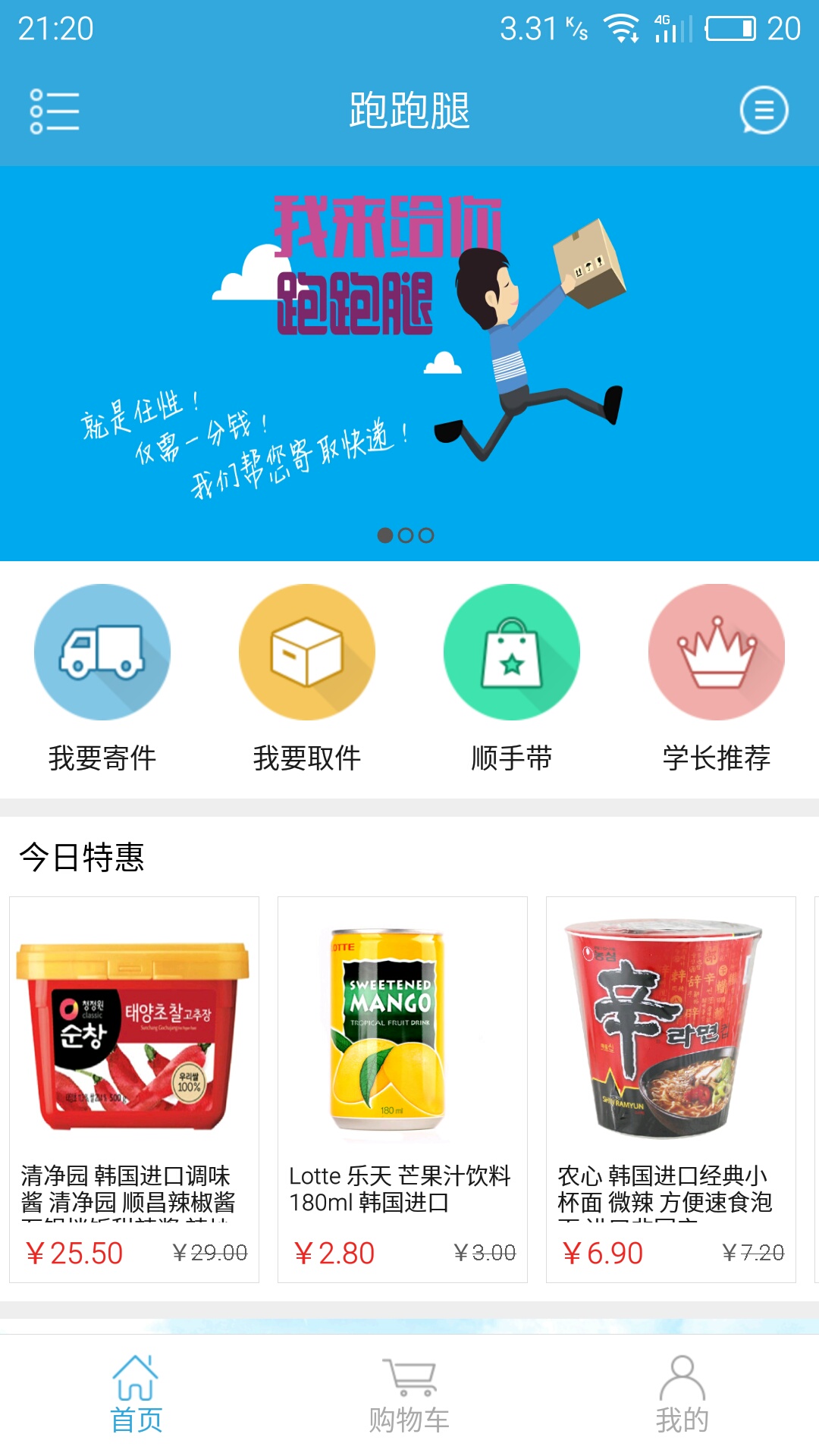Open the messages chat bubble icon
This screenshot has height=1456, width=819.
pyautogui.click(x=764, y=111)
